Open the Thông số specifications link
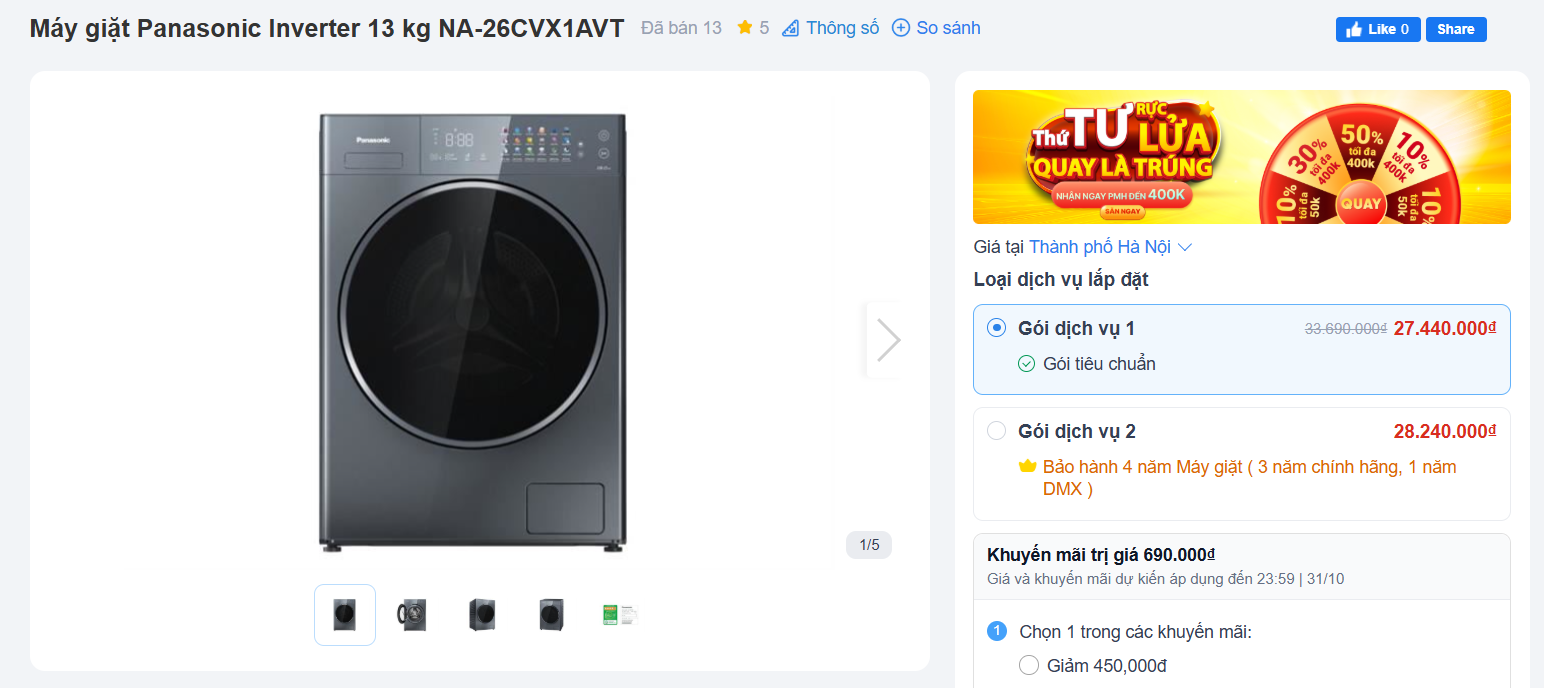1544x688 pixels. point(830,28)
